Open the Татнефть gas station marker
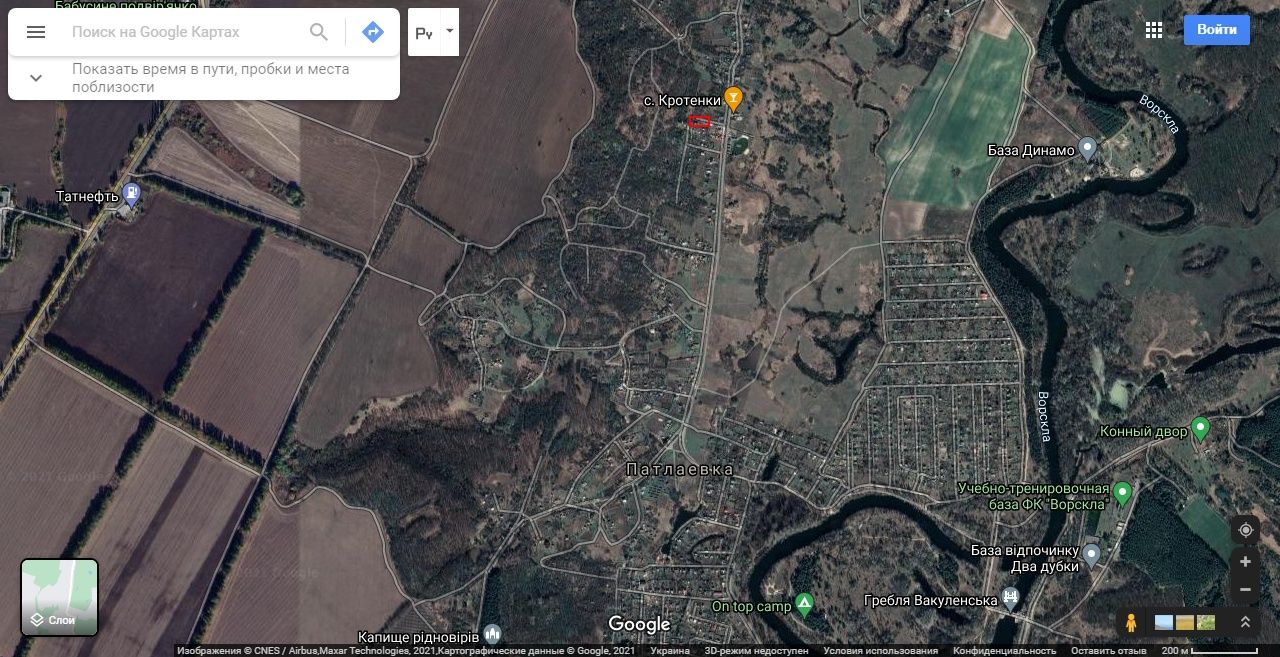Screen dimensions: 1280x657 point(131,195)
